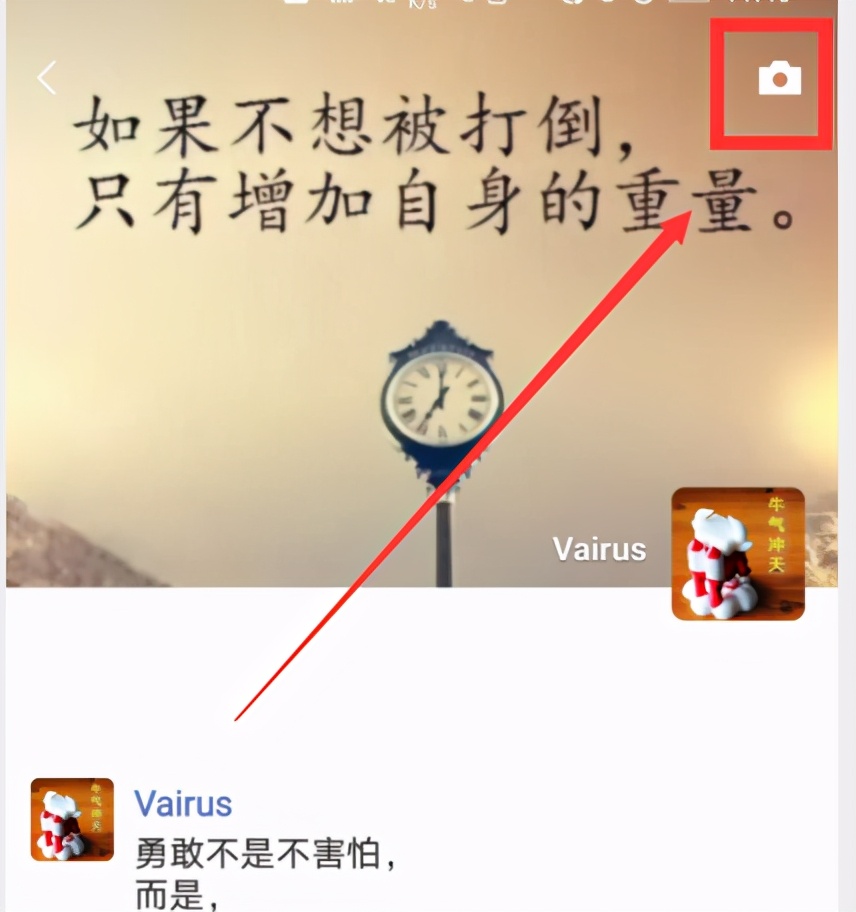
Task: Open the camera to post a moment
Action: [780, 78]
